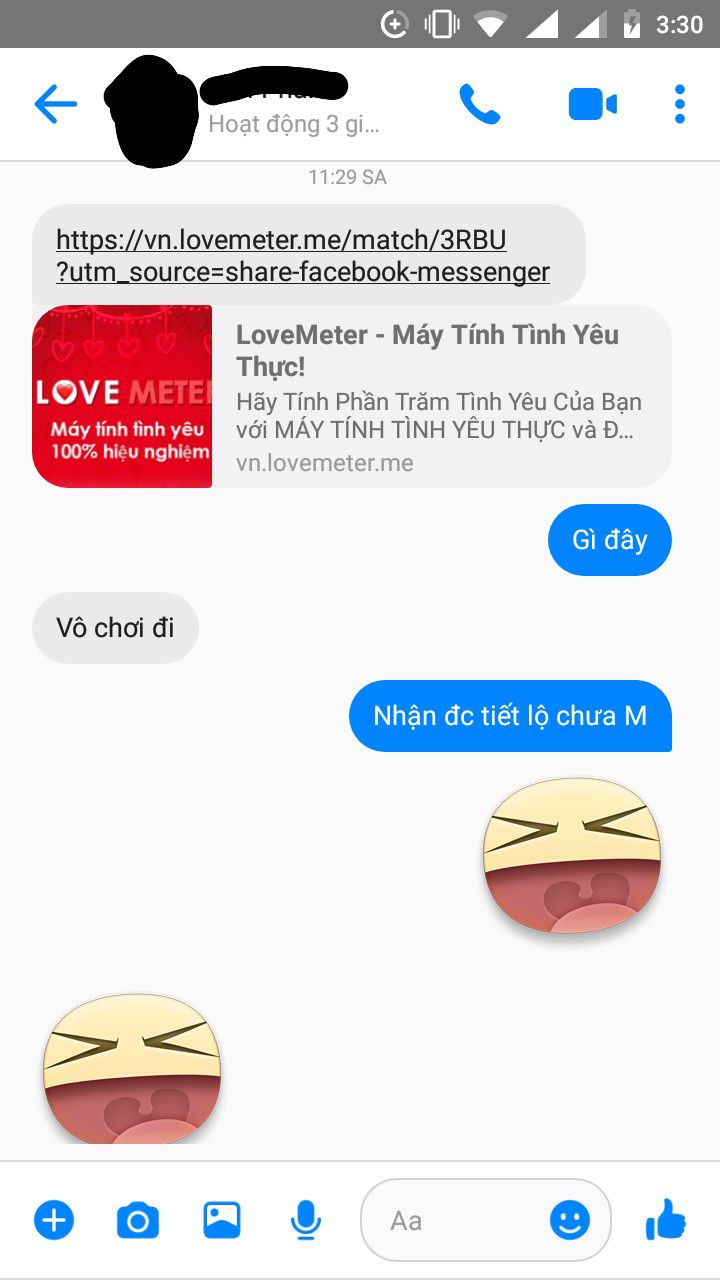The height and width of the screenshot is (1280, 720).
Task: Start a voice call
Action: [x=479, y=104]
